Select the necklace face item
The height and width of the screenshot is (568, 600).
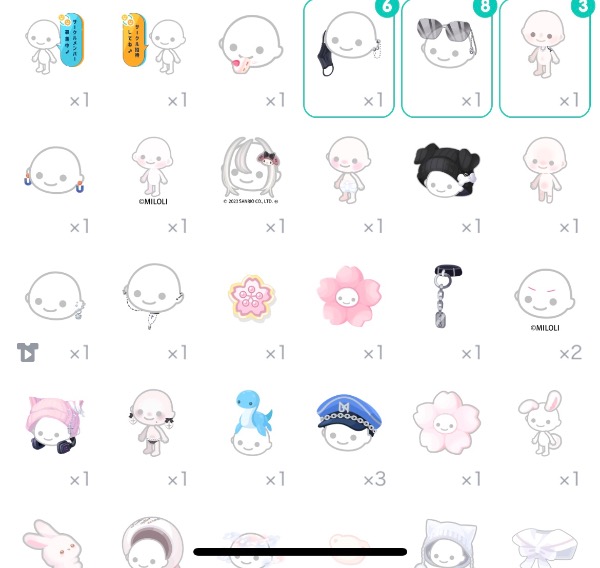click(152, 297)
